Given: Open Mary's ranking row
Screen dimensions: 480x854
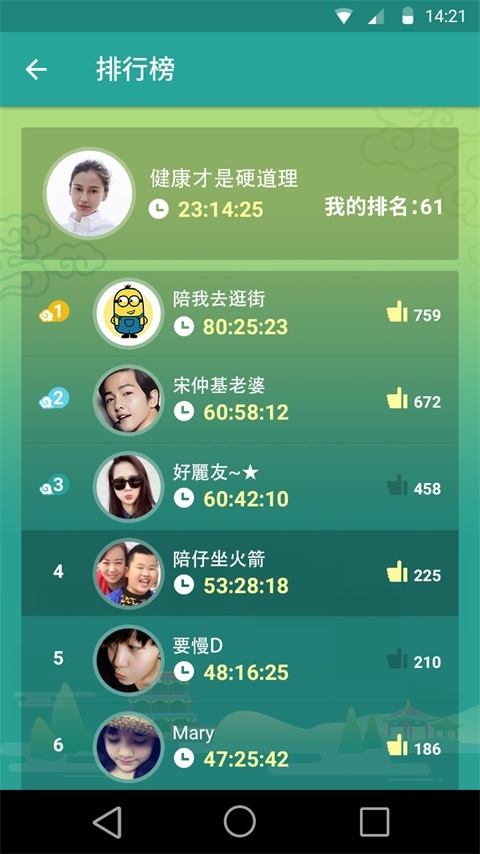Looking at the screenshot, I should pyautogui.click(x=240, y=746).
